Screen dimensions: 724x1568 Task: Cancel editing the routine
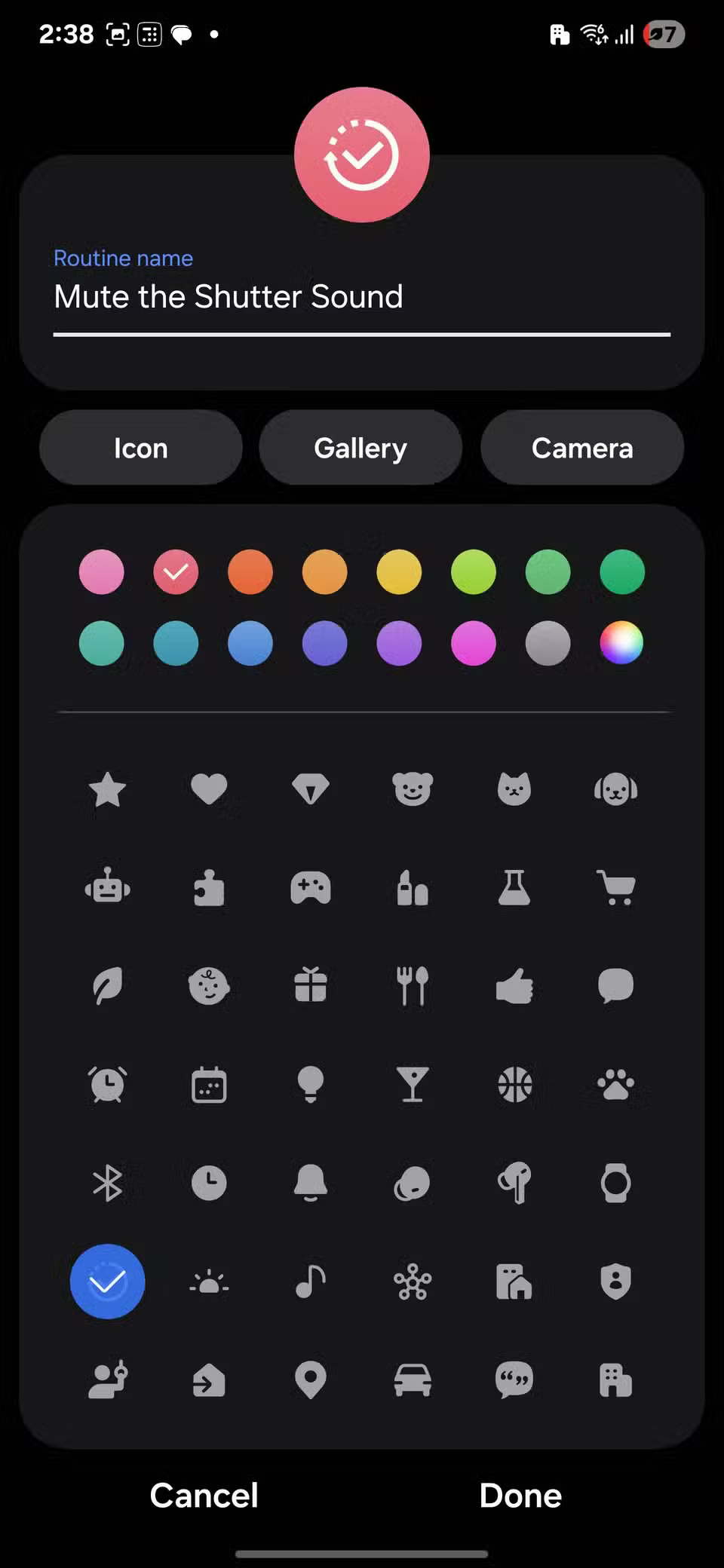[x=204, y=1495]
